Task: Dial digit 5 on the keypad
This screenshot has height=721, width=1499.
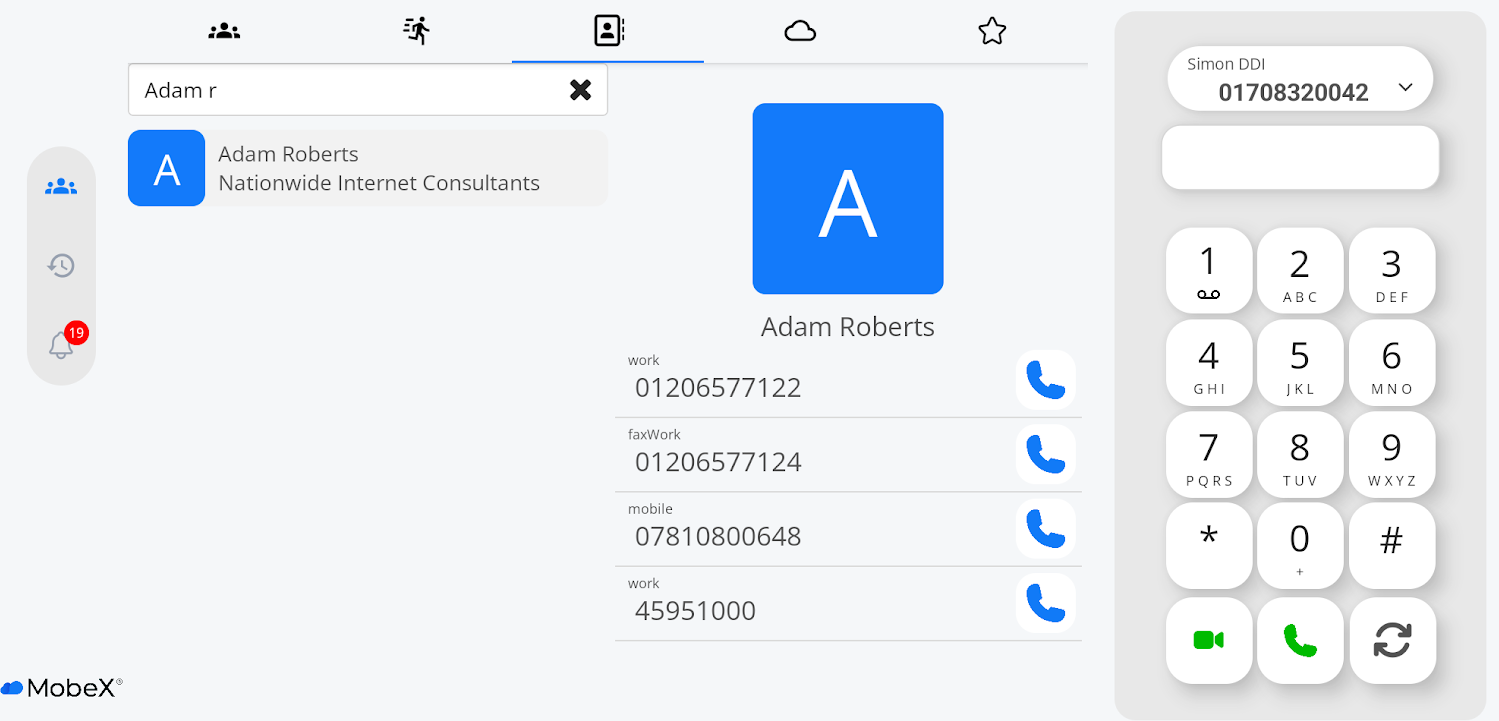Action: [x=1299, y=363]
